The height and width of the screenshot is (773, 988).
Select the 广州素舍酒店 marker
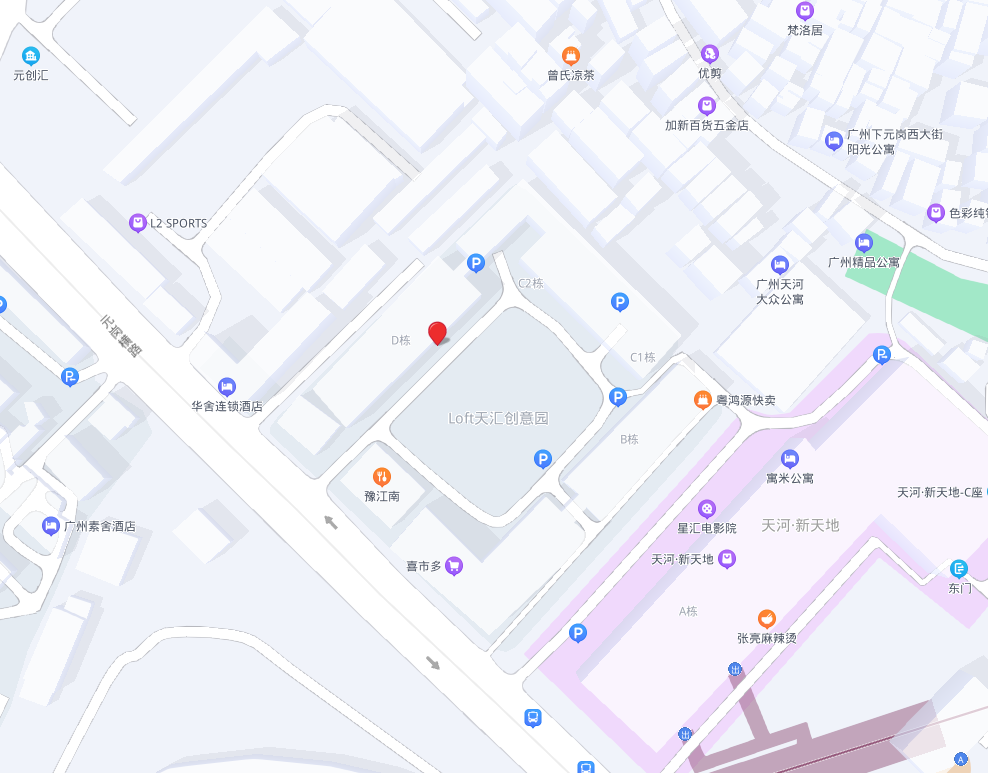coord(50,526)
